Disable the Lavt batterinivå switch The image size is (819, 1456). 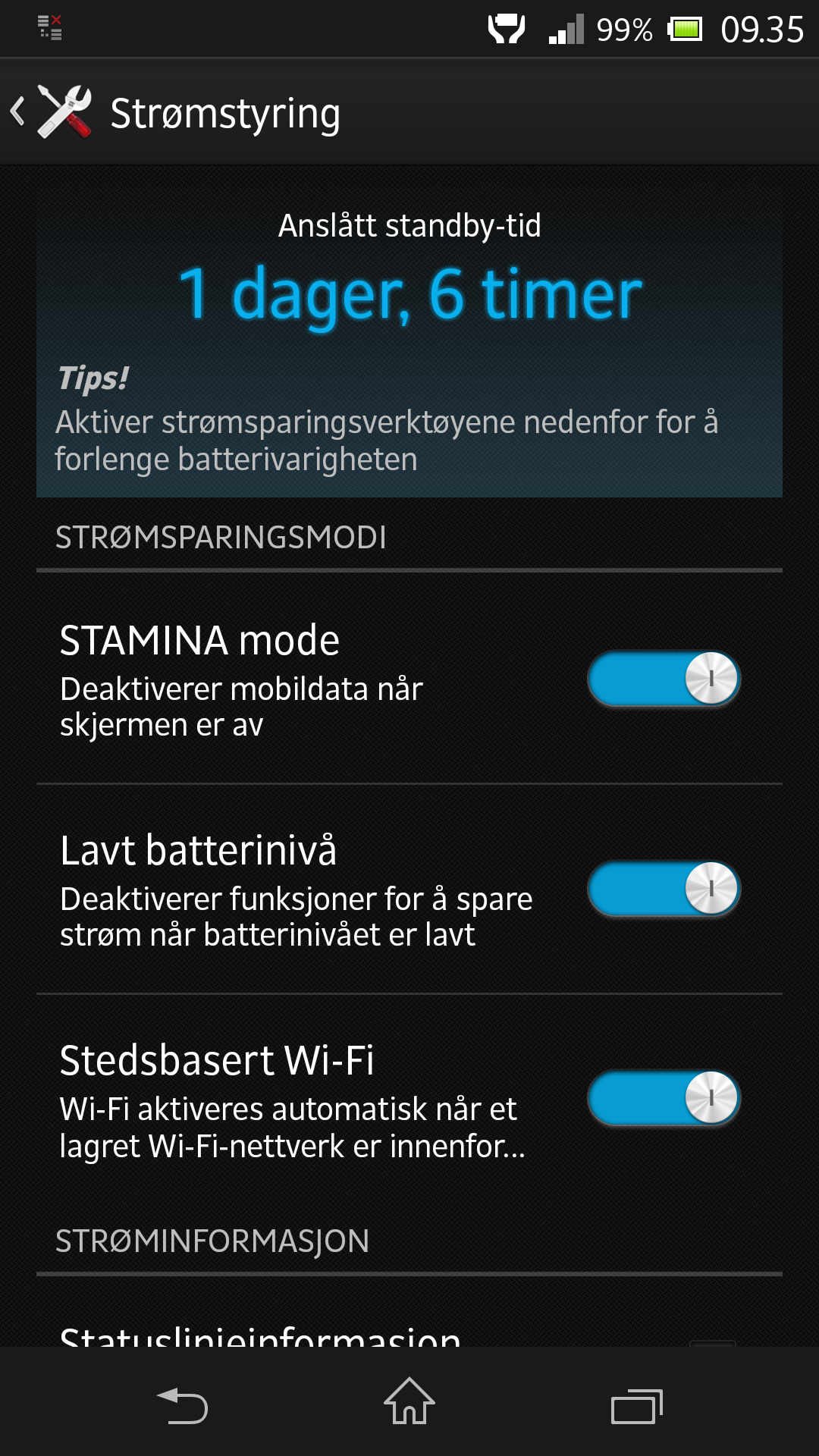664,889
